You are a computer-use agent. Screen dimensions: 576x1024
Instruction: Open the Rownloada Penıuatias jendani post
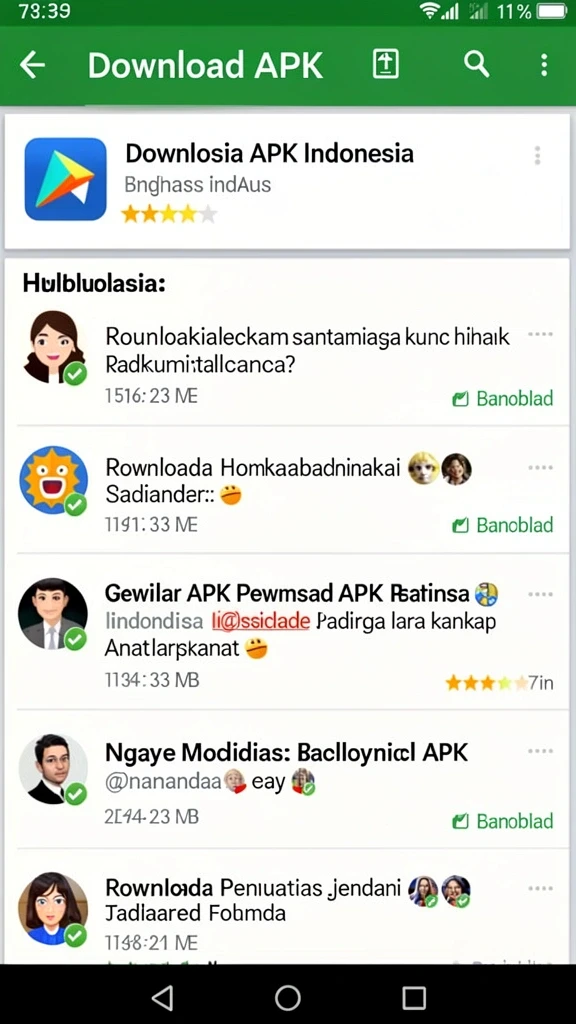pyautogui.click(x=287, y=908)
